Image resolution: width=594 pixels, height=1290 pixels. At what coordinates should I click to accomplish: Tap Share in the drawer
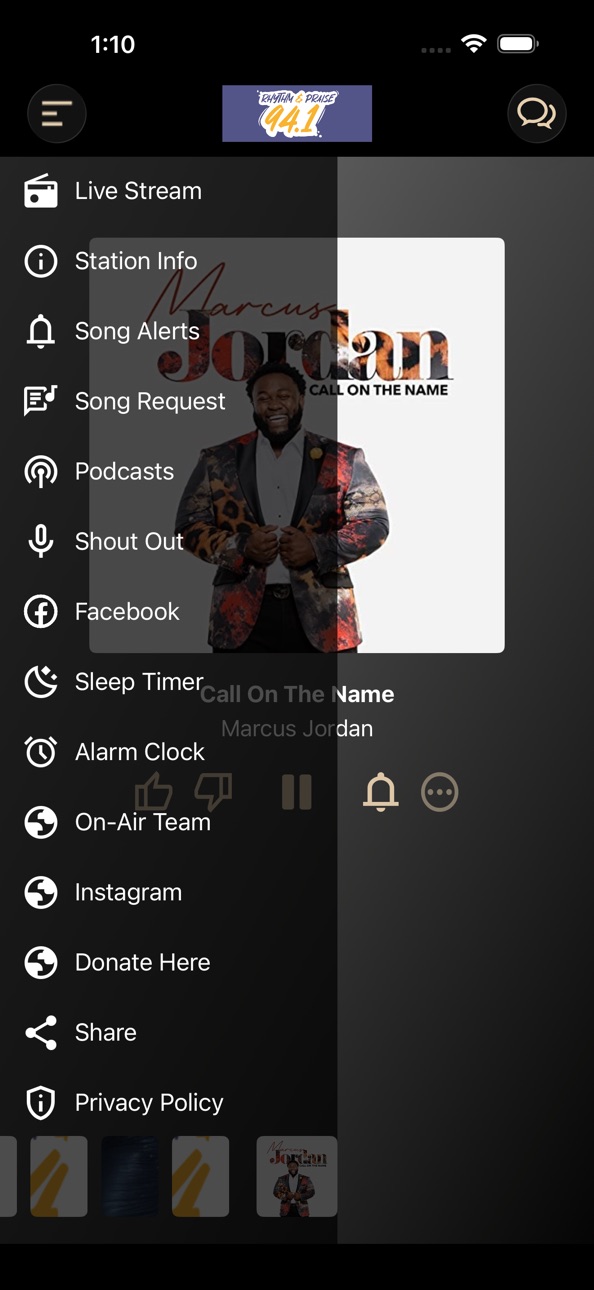[x=168, y=1032]
